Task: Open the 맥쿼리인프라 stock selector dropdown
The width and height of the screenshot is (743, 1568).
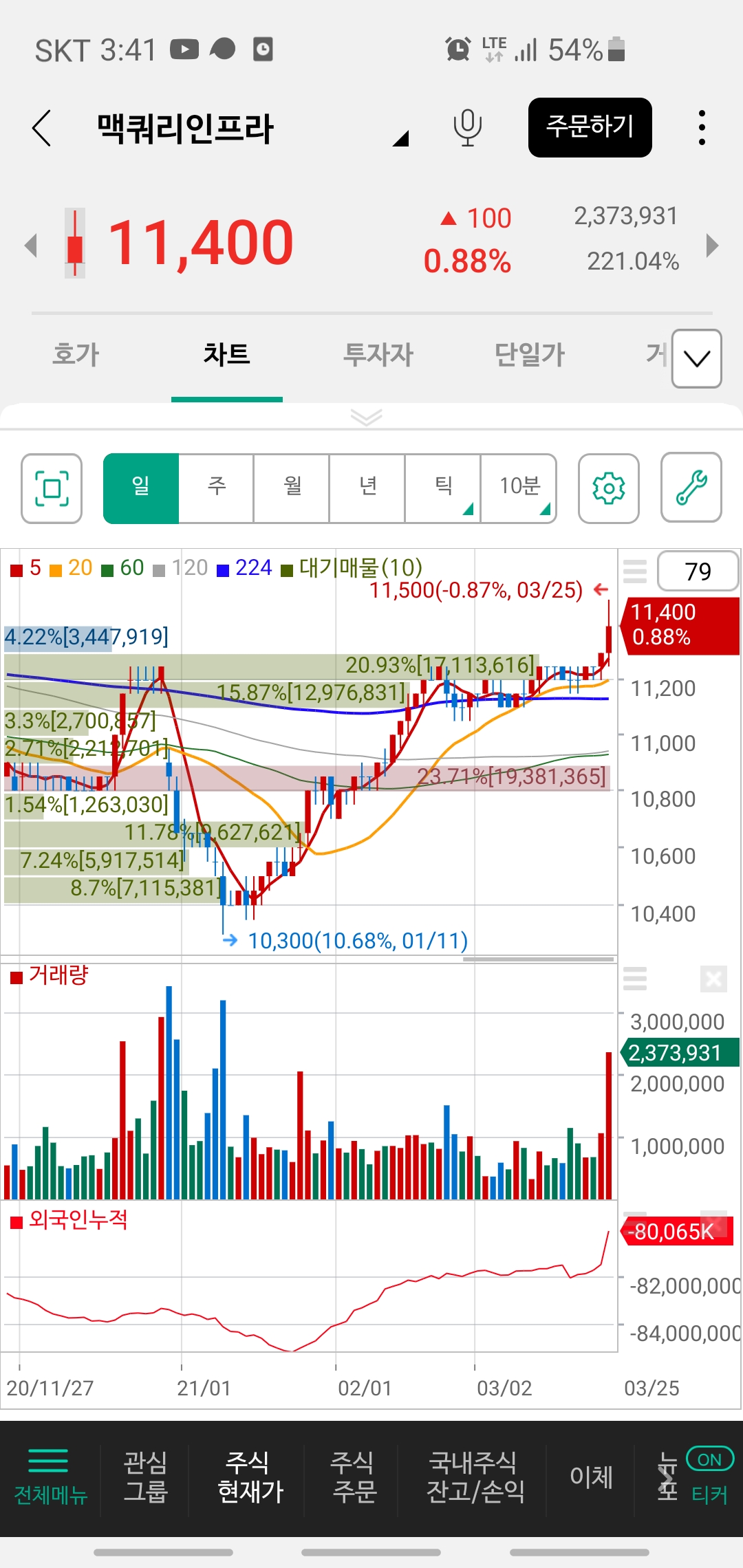Action: (x=400, y=138)
